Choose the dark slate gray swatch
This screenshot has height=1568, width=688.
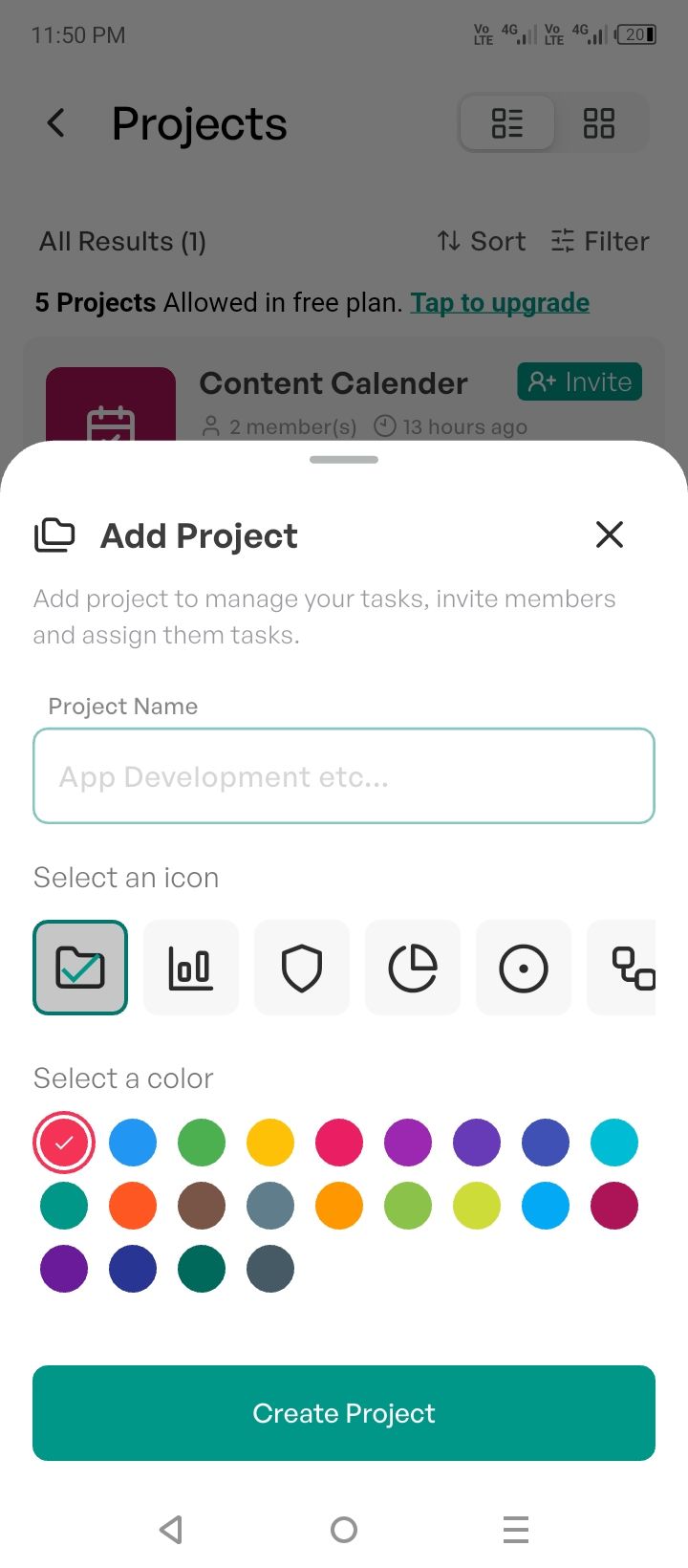(270, 1269)
